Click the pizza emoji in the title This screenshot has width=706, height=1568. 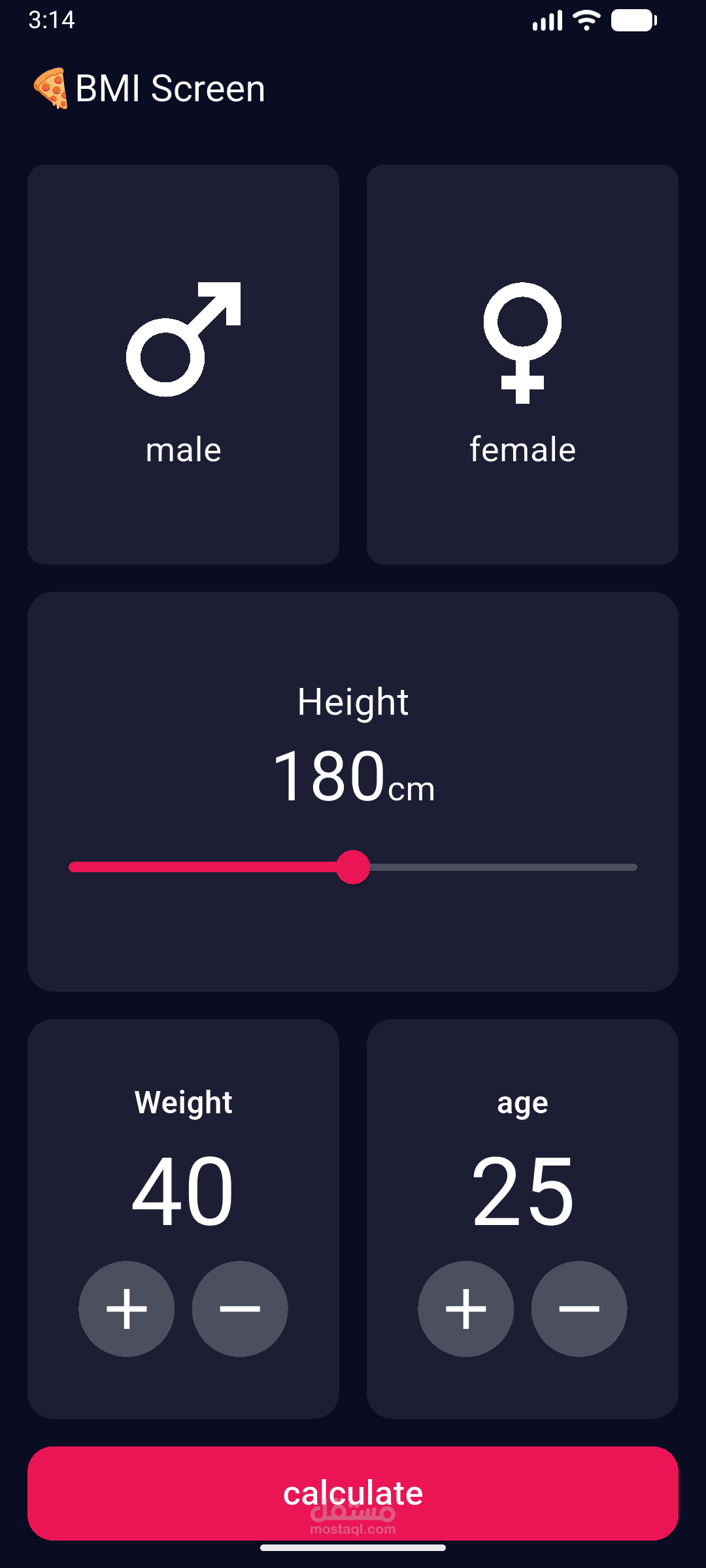pos(52,88)
